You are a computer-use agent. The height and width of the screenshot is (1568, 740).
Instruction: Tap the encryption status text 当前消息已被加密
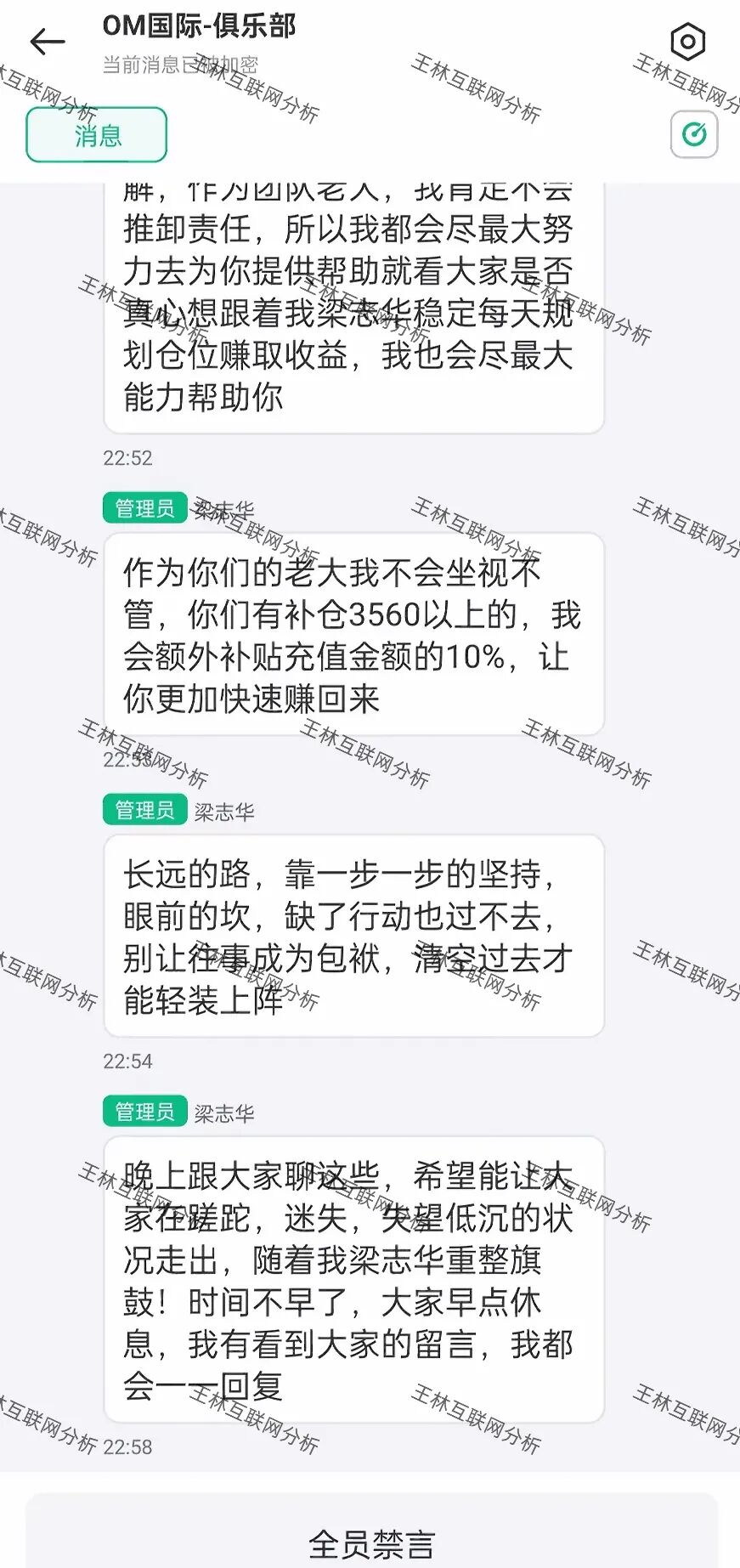180,63
